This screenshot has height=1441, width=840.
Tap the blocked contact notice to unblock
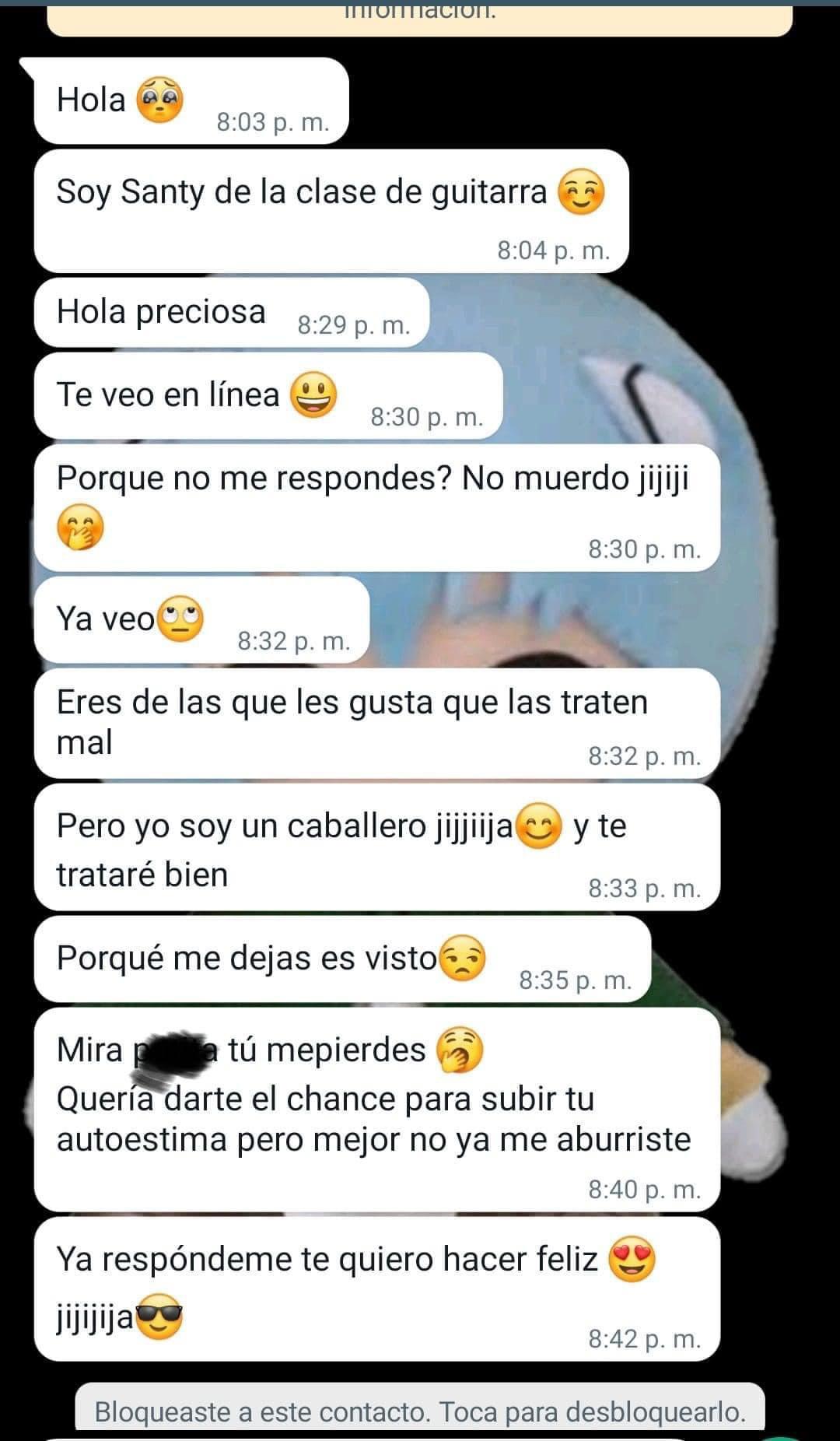pyautogui.click(x=420, y=1410)
